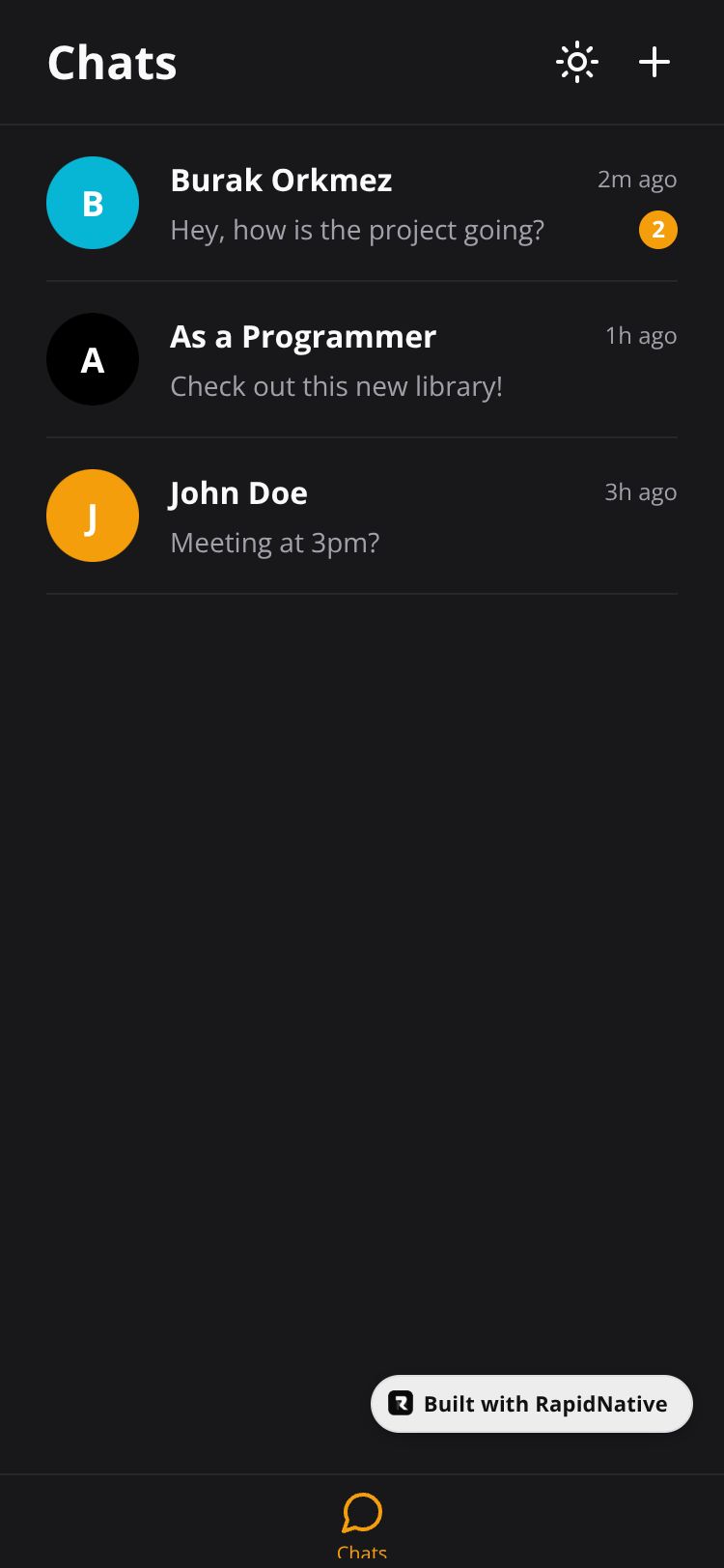The width and height of the screenshot is (724, 1568).
Task: Open the chat with Burak Orkmez
Action: (361, 204)
